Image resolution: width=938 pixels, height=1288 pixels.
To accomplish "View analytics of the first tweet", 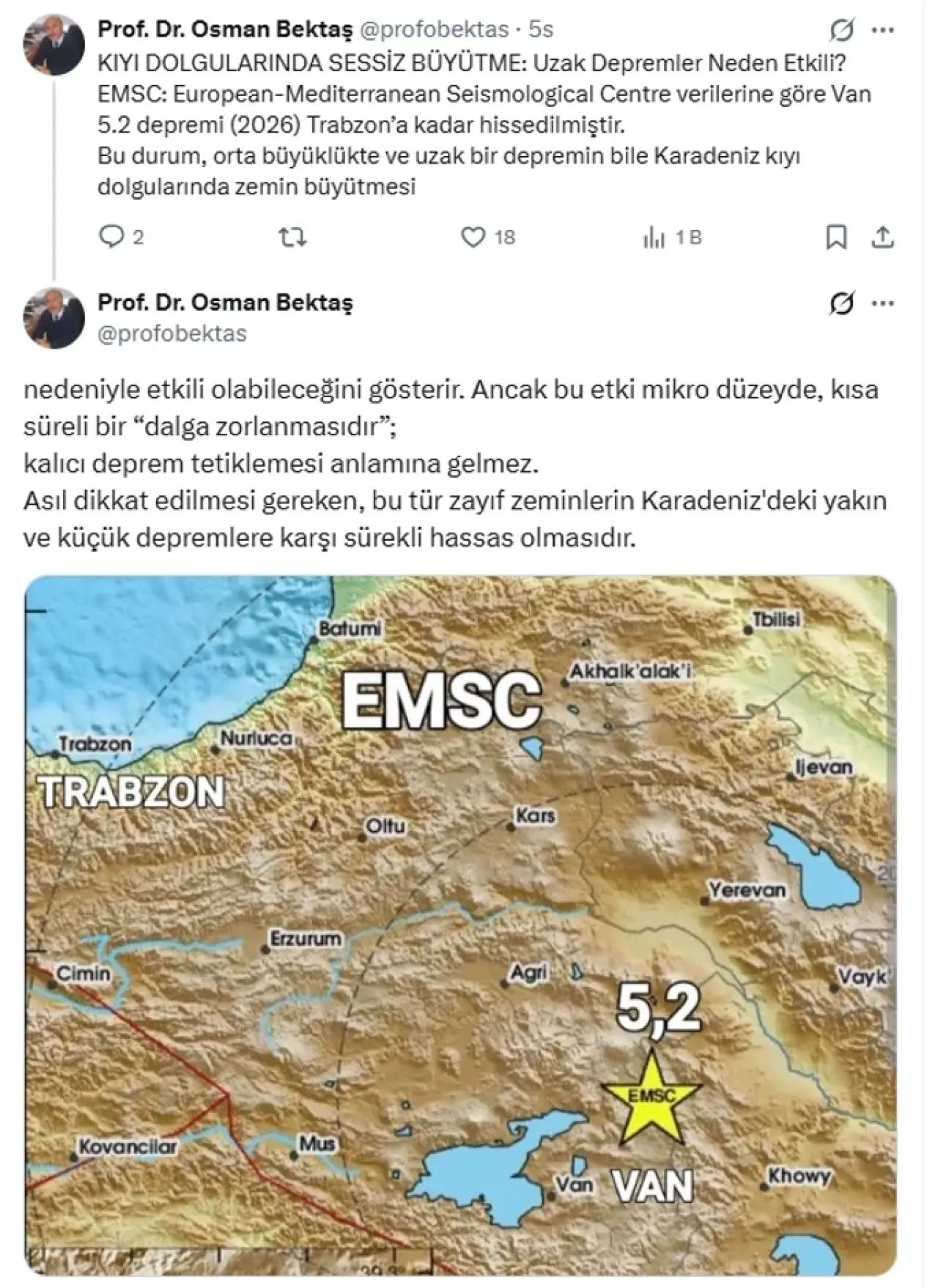I will coord(654,237).
